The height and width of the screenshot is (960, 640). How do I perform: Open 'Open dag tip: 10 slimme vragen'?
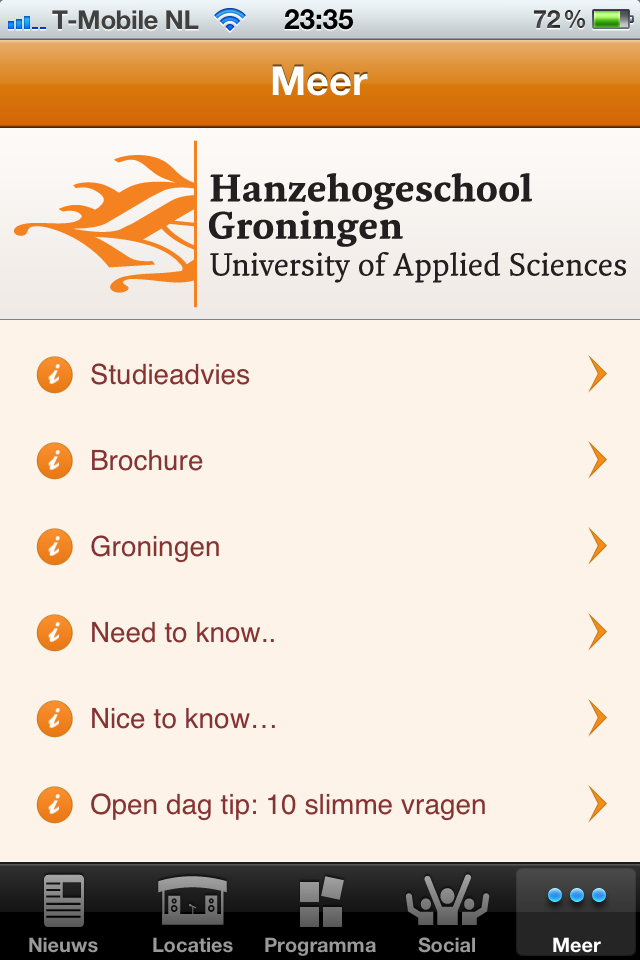320,805
